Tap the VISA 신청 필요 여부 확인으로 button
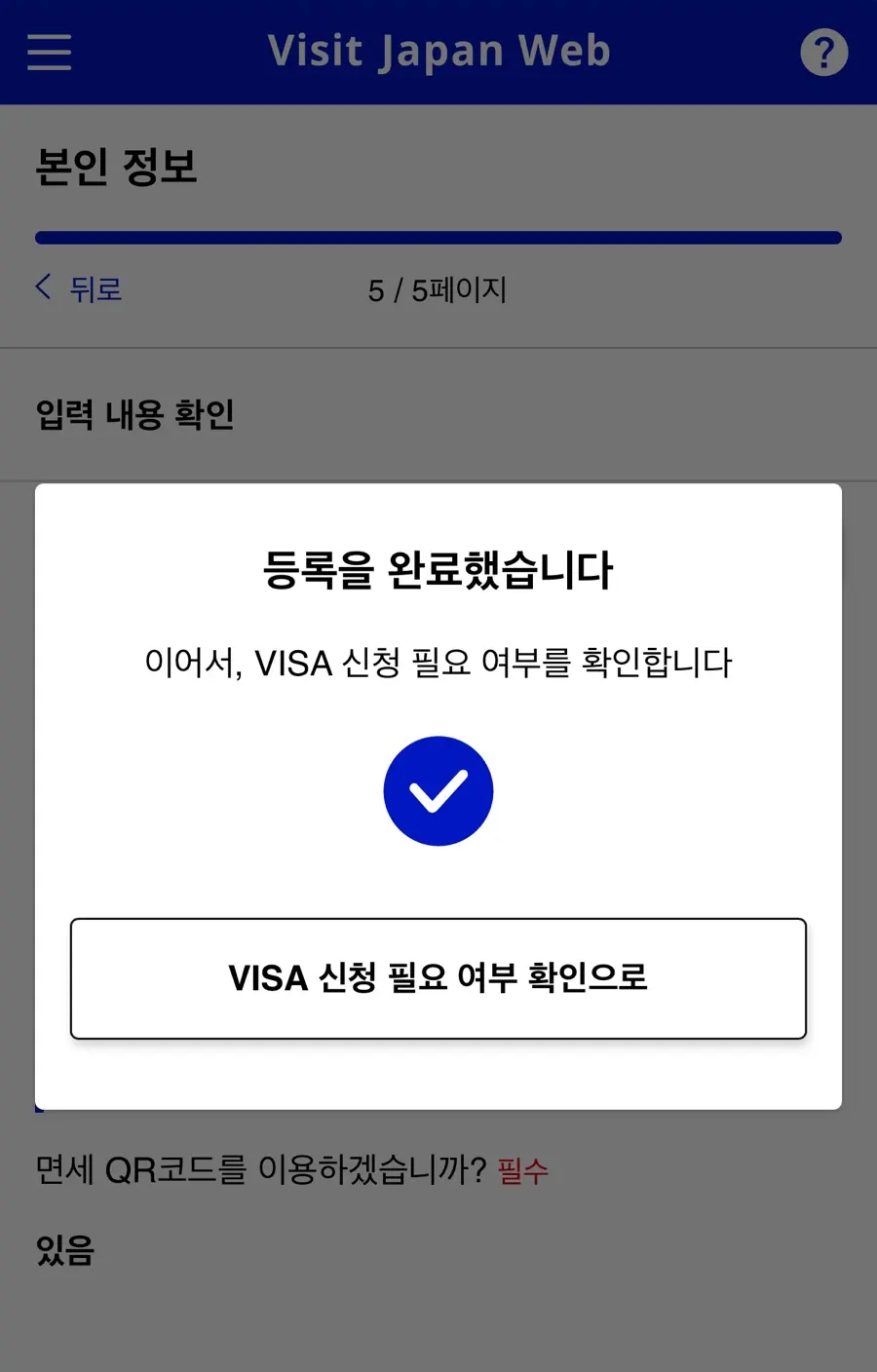 point(438,978)
